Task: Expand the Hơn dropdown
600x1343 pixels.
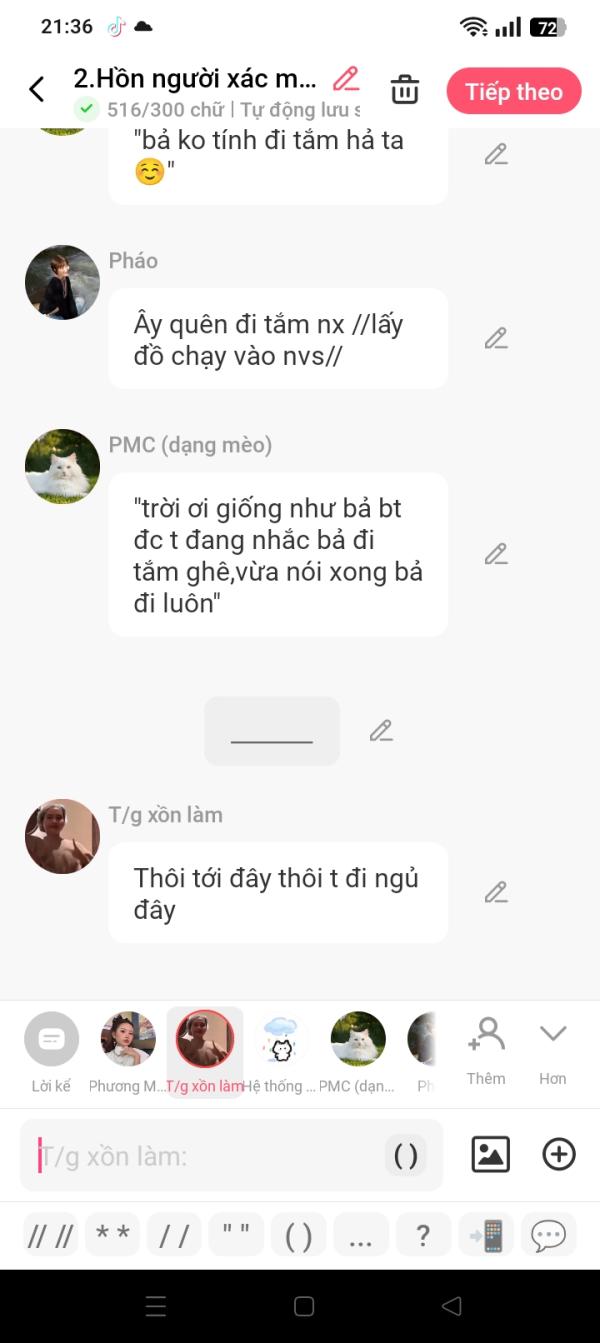Action: (x=553, y=1050)
